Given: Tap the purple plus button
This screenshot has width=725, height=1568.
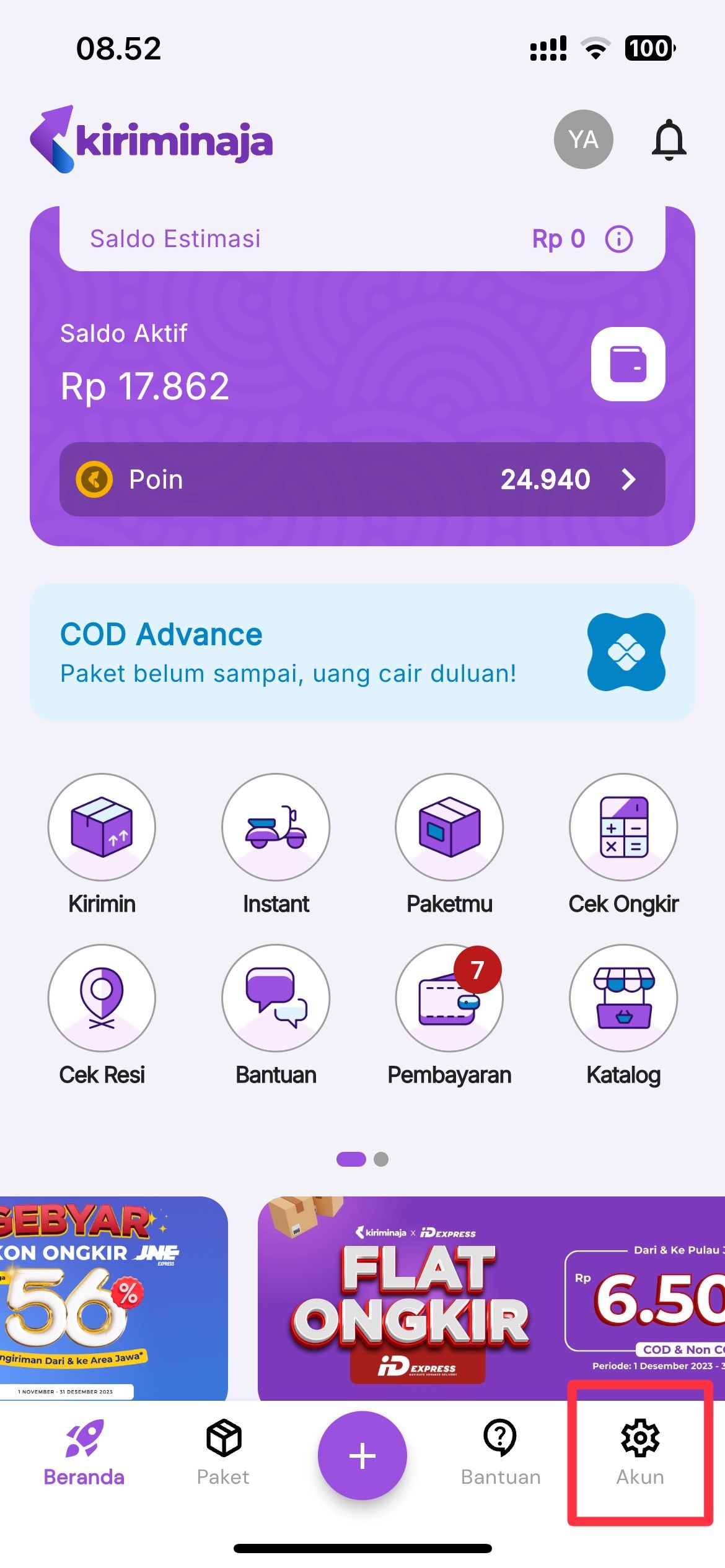Looking at the screenshot, I should (362, 1455).
